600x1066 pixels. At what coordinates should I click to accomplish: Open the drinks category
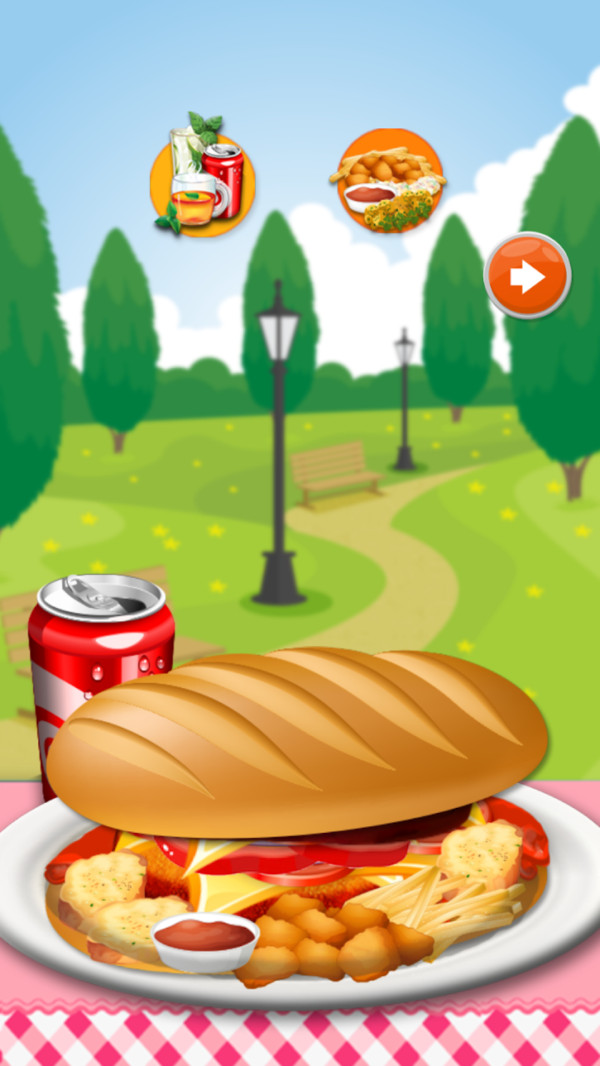click(x=203, y=180)
